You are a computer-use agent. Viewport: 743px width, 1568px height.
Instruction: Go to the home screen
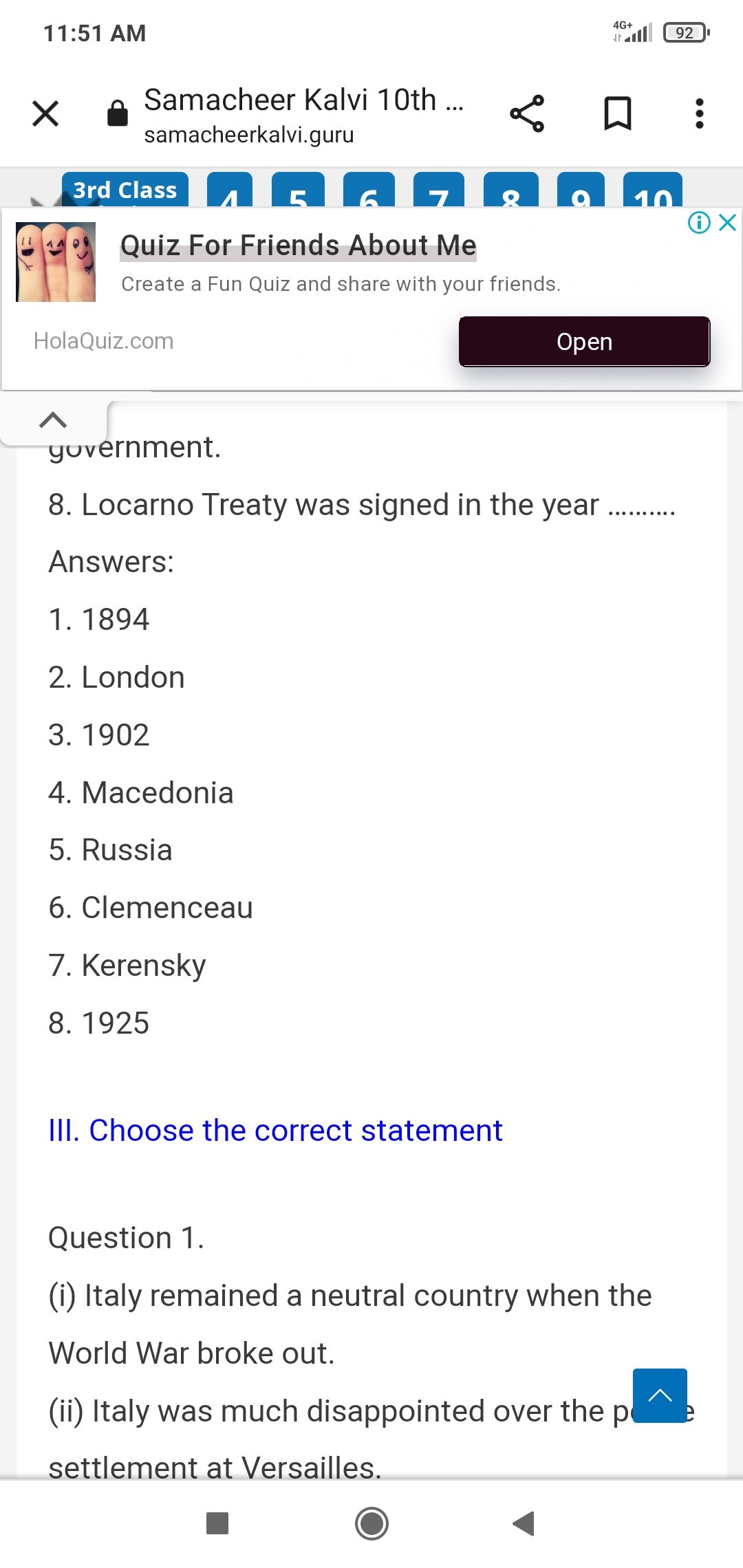(x=371, y=1523)
